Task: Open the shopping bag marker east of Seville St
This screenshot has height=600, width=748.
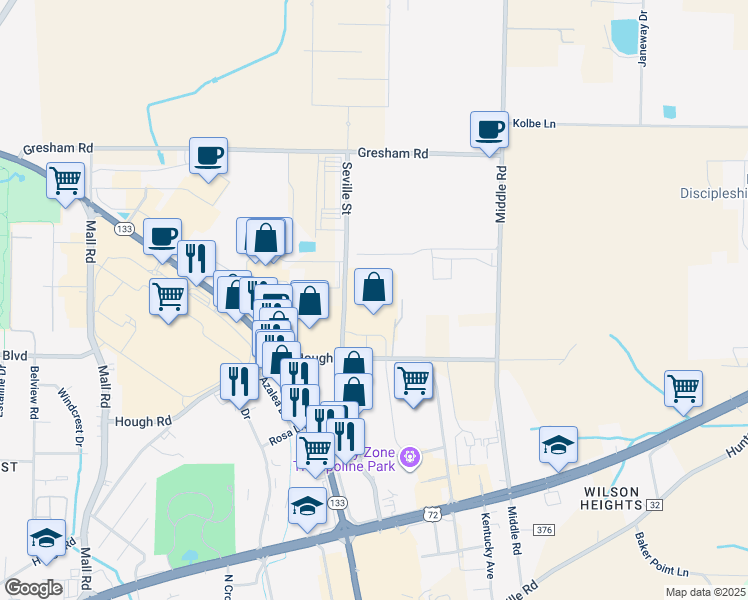Action: click(x=373, y=288)
